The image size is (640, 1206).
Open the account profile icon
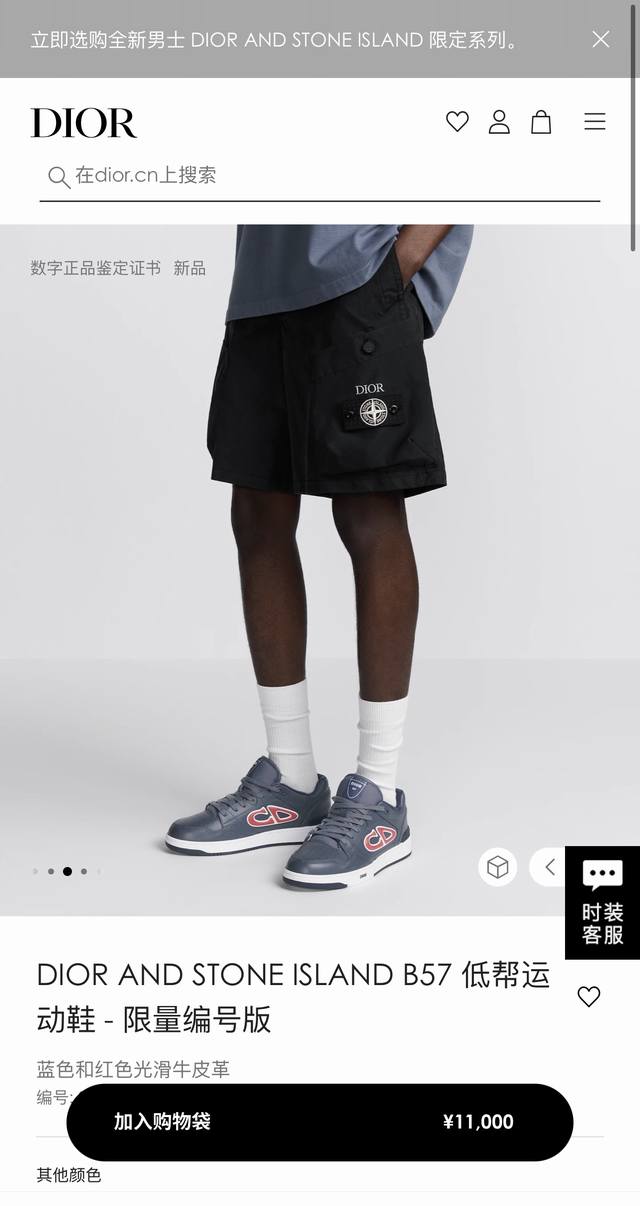pyautogui.click(x=499, y=122)
